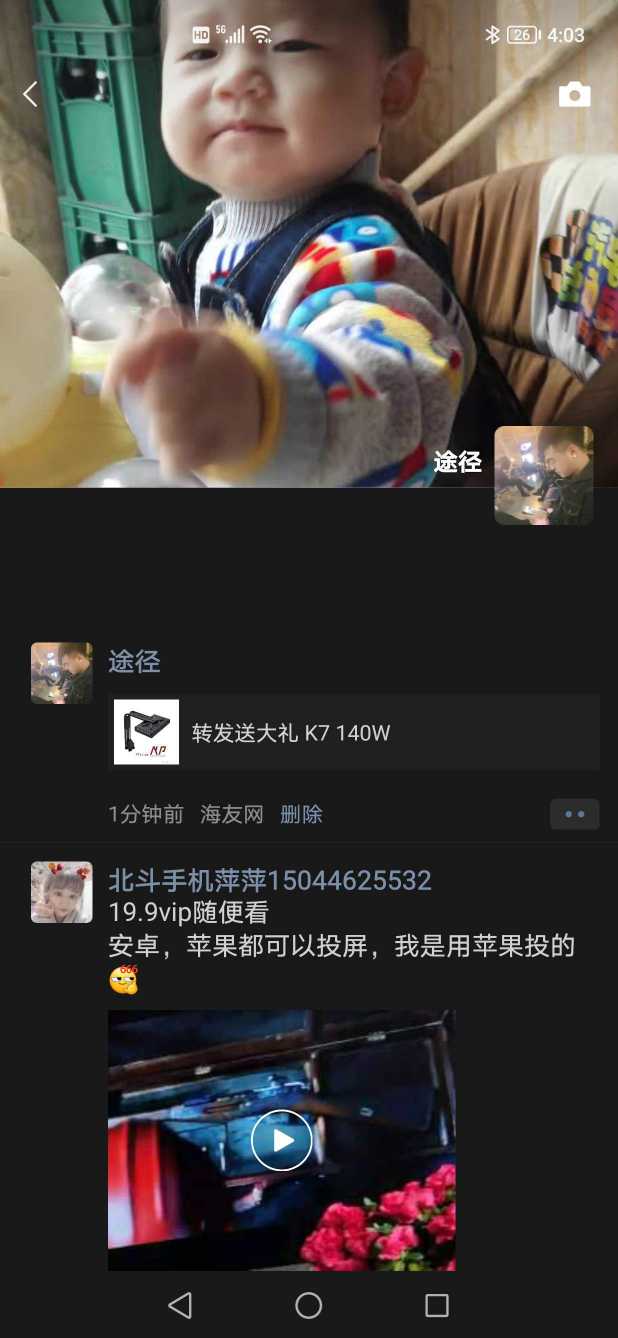The width and height of the screenshot is (618, 1338).
Task: Play the video in 北斗手机萍萍's post
Action: [281, 1140]
